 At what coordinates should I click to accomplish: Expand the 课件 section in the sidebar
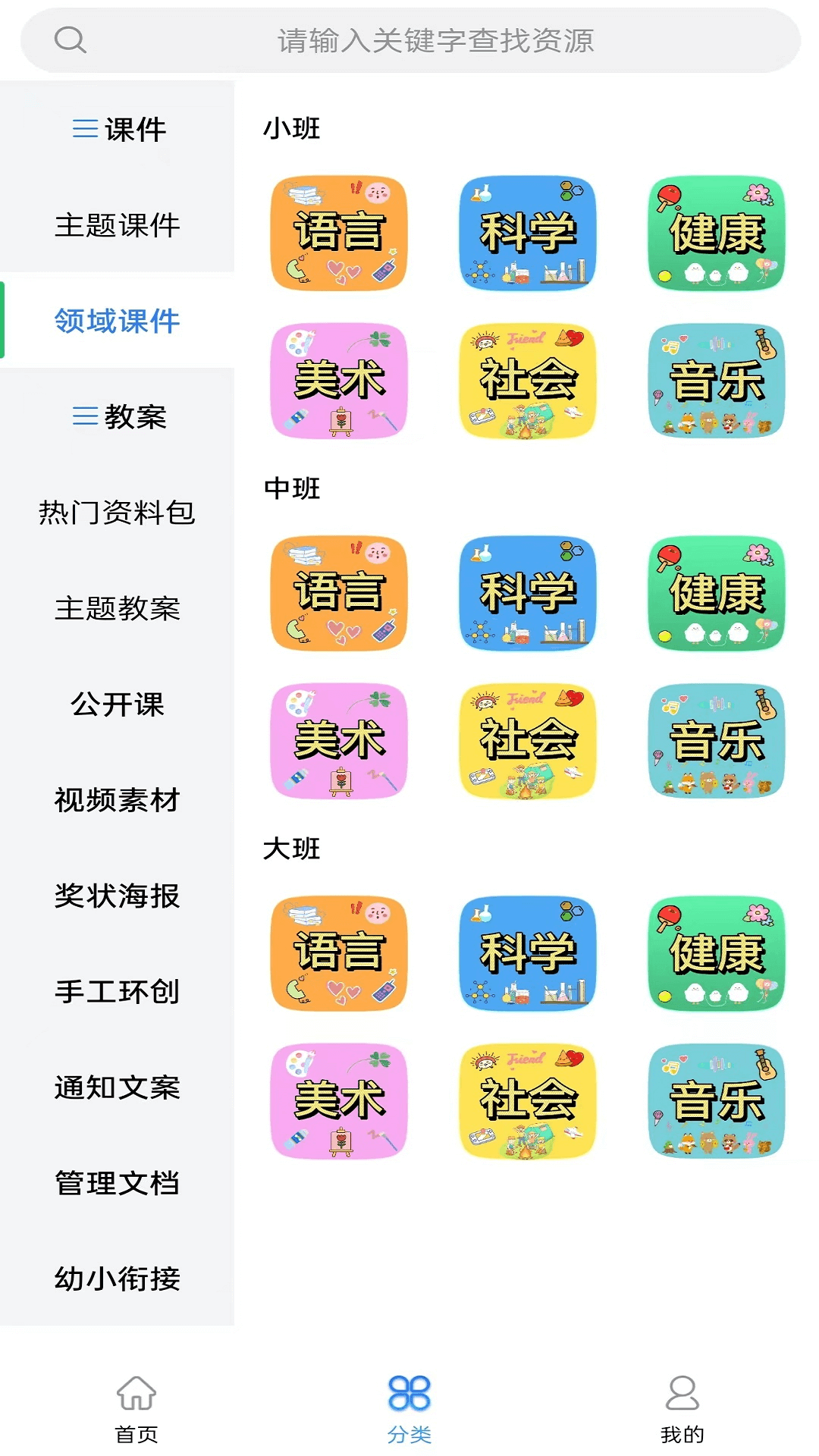point(118,130)
